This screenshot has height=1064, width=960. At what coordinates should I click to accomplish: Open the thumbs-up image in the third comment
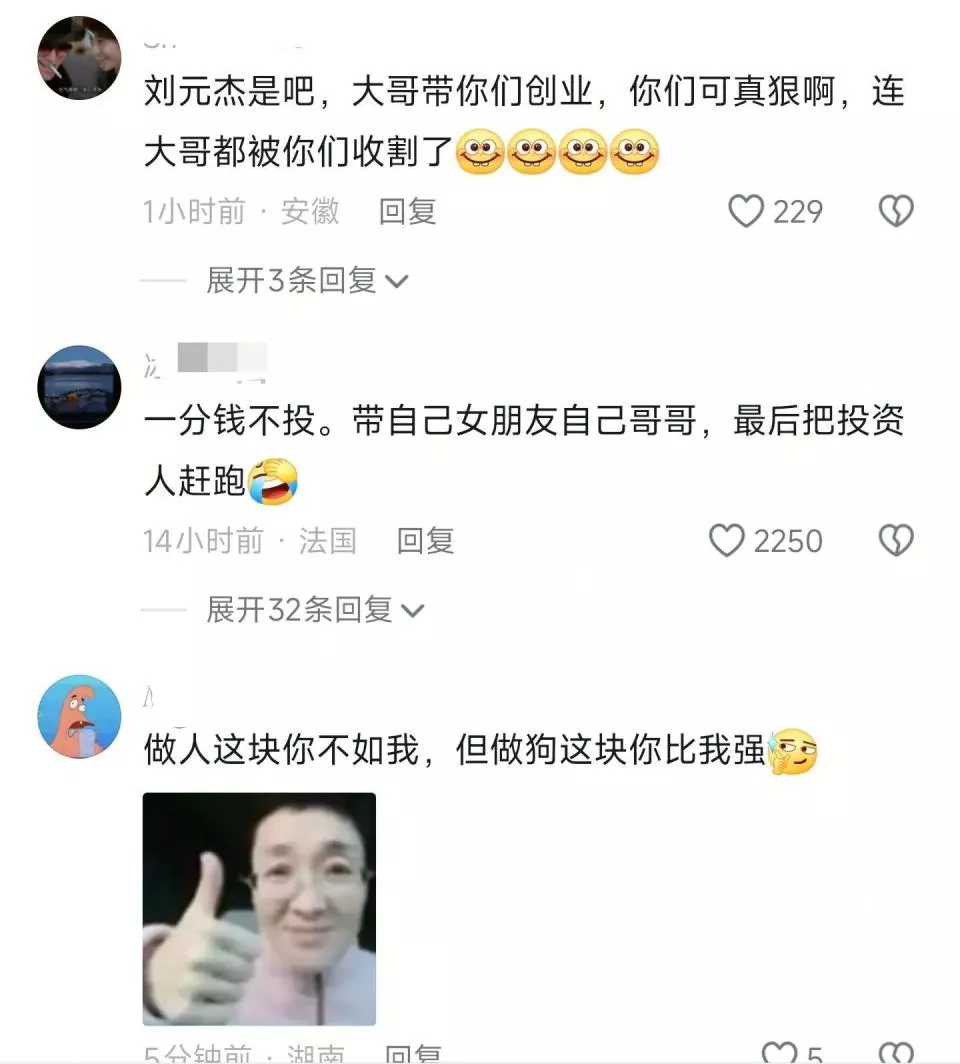[259, 908]
